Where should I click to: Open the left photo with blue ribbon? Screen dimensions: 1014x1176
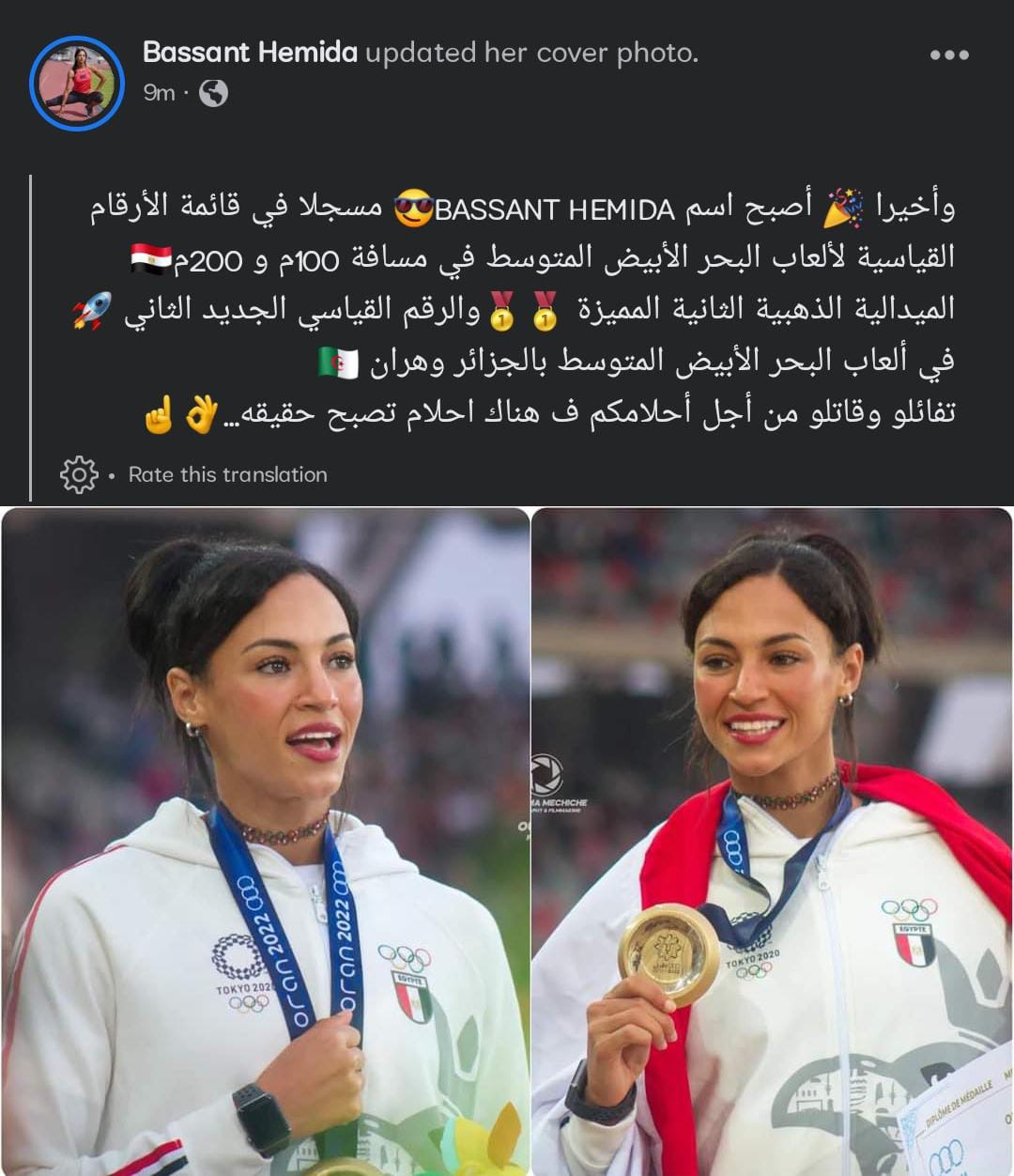(x=266, y=841)
